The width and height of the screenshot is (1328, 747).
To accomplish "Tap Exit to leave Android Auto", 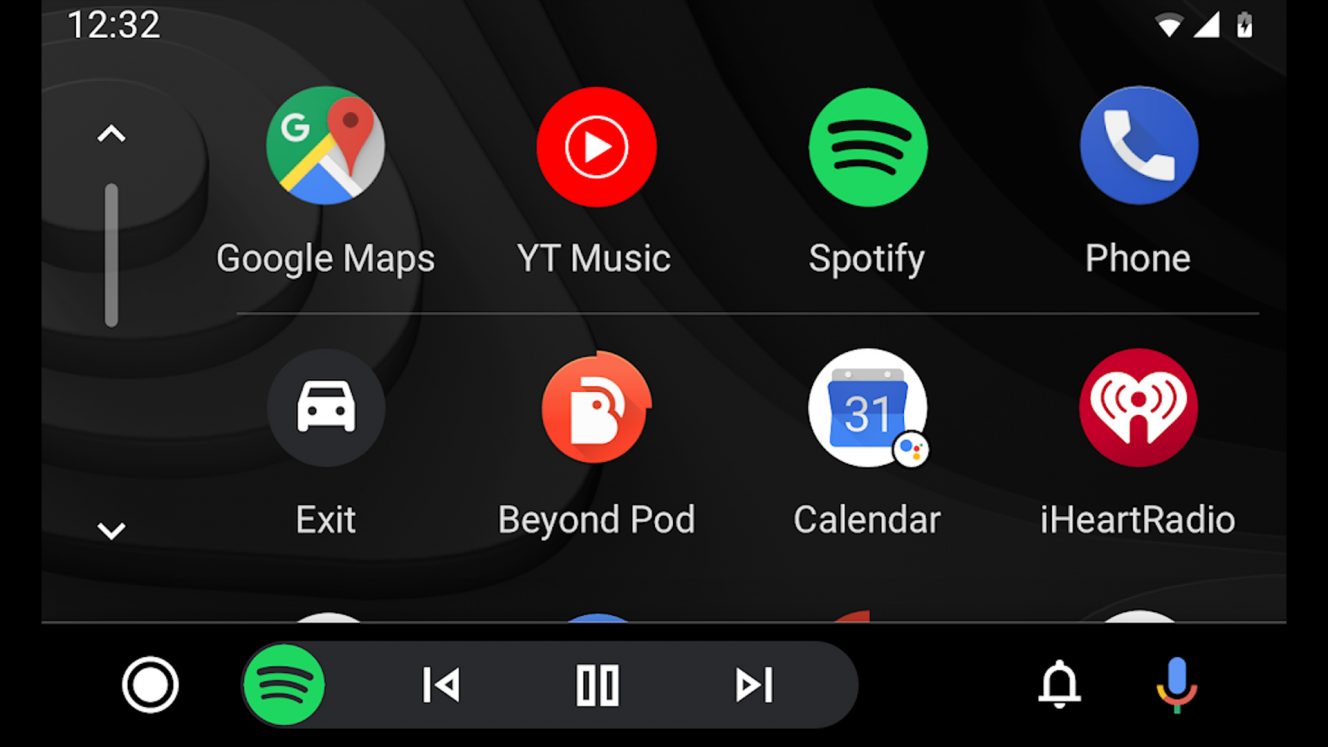I will pyautogui.click(x=325, y=409).
